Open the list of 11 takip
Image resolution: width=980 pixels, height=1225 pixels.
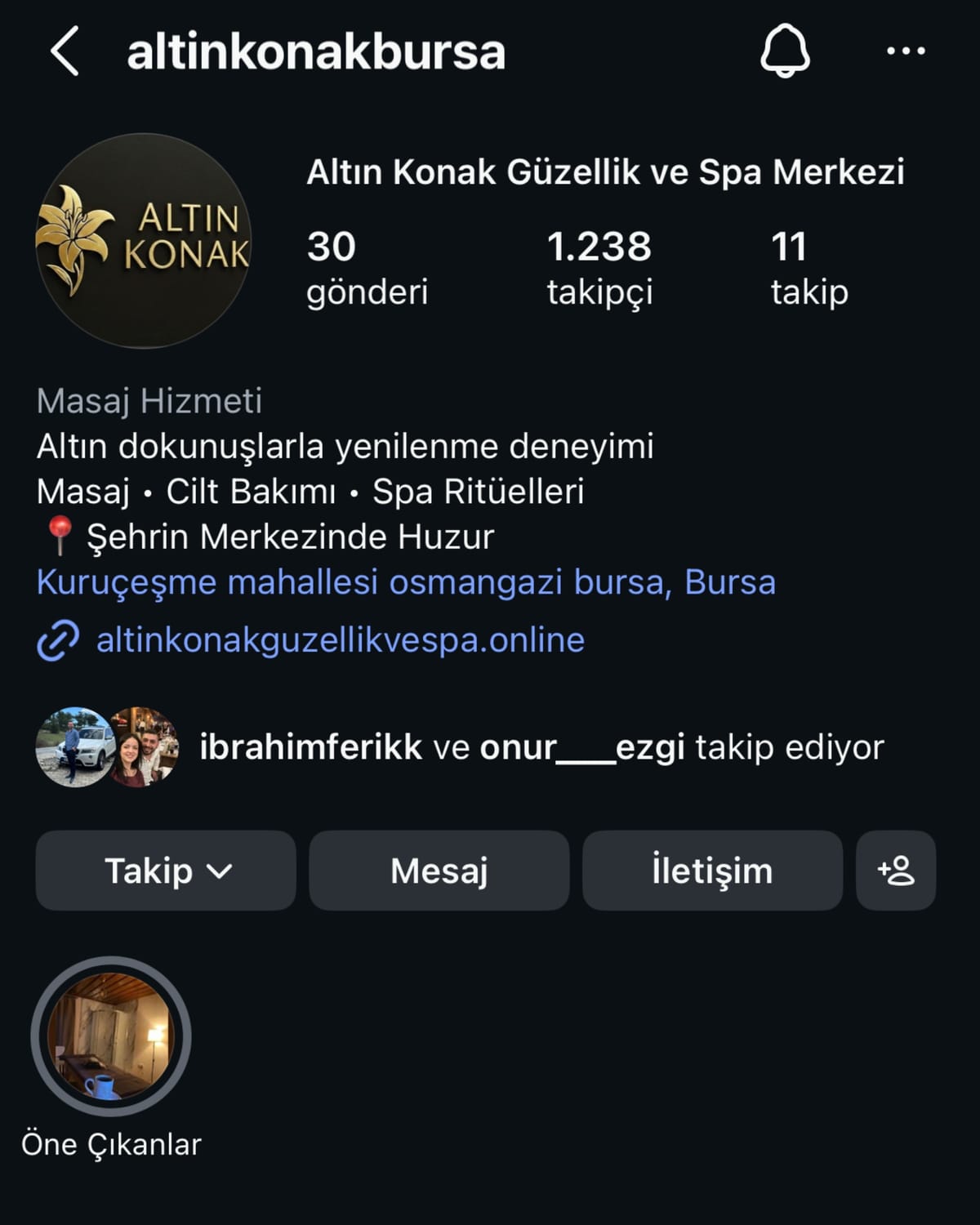click(808, 267)
